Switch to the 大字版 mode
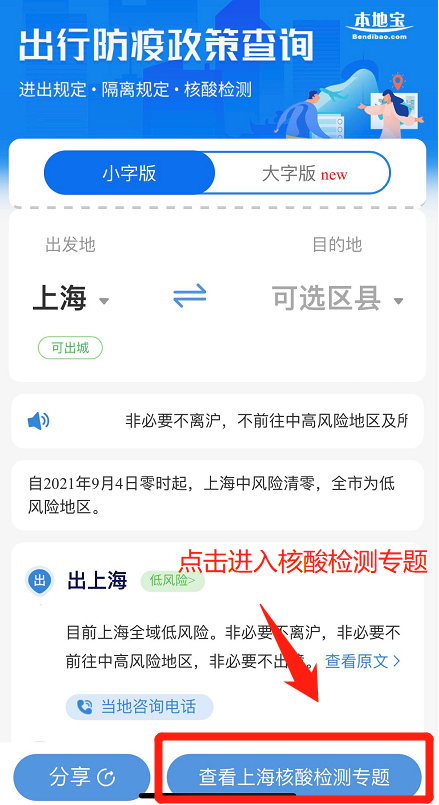 (x=304, y=174)
